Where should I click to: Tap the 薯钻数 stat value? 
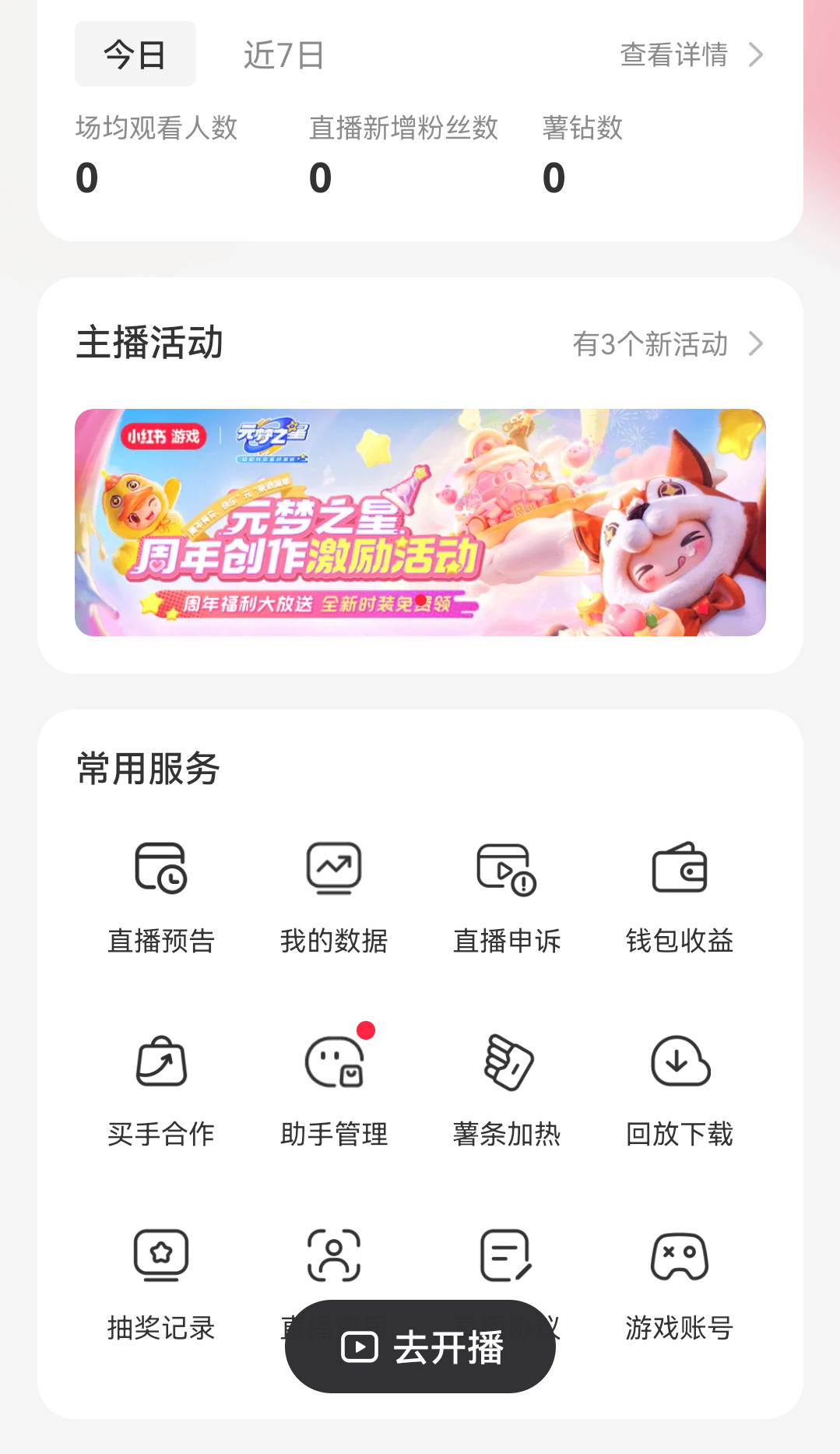[x=554, y=177]
